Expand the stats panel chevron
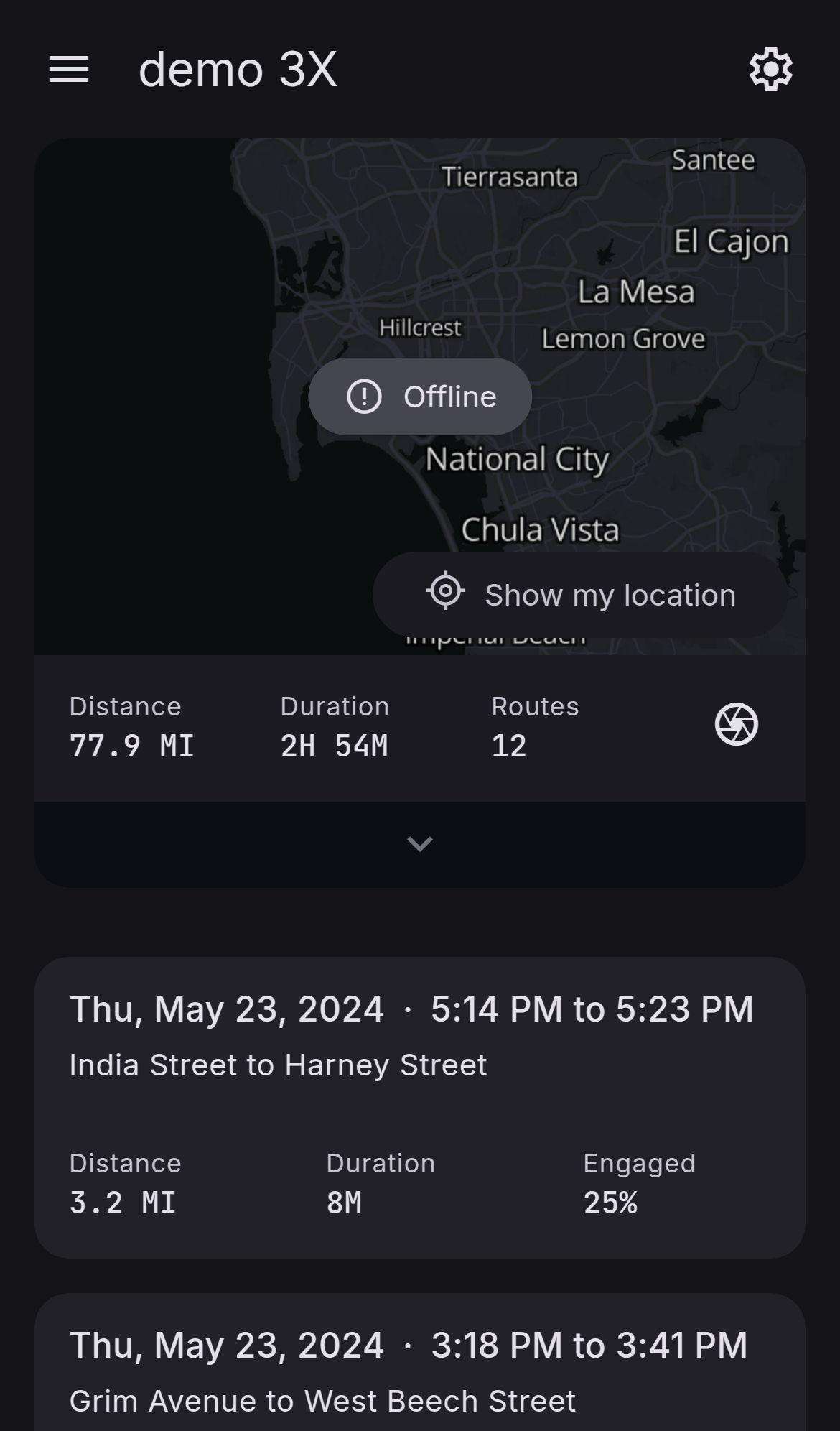840x1431 pixels. [x=420, y=844]
